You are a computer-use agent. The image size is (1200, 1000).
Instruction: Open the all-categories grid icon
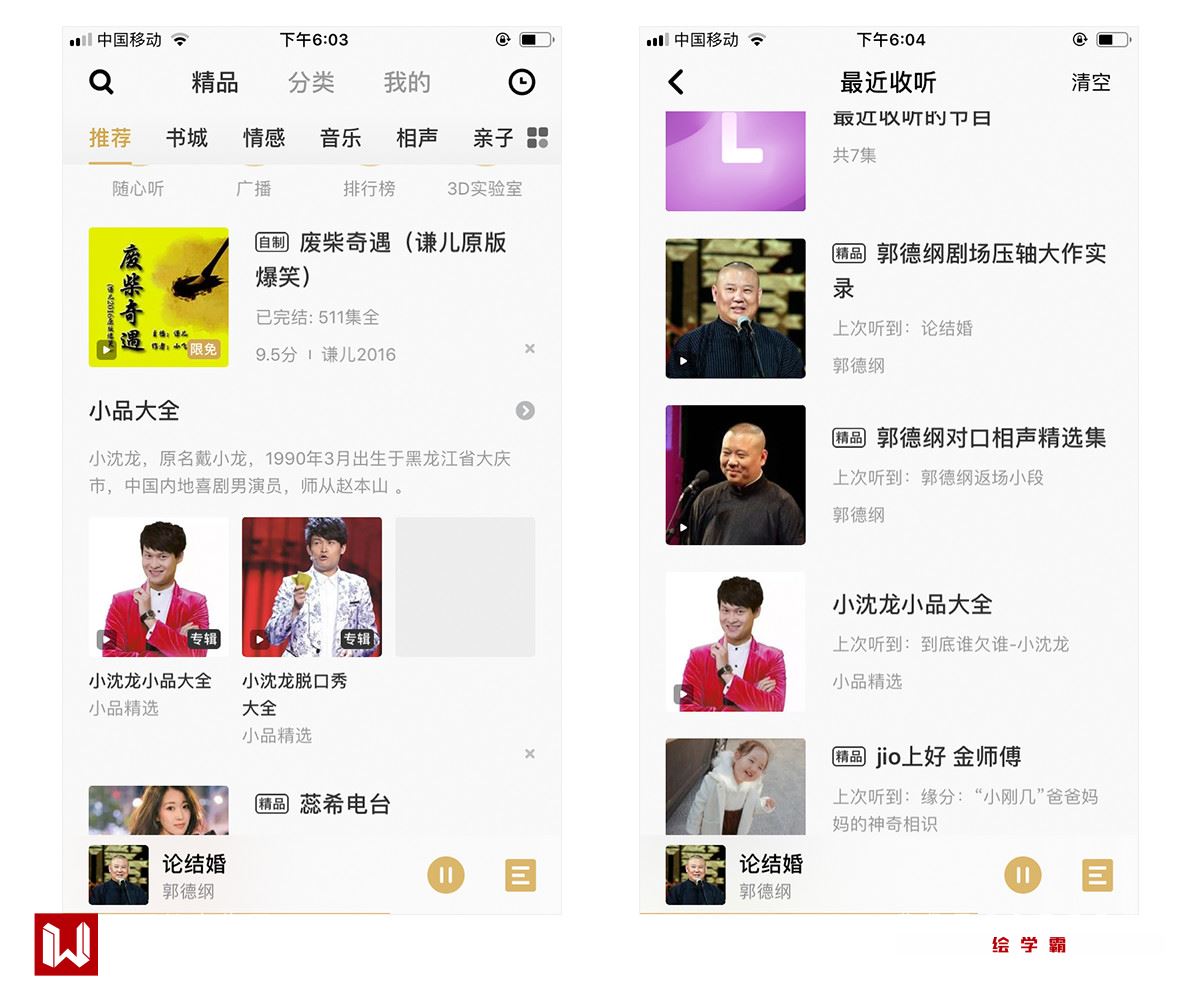[x=538, y=138]
